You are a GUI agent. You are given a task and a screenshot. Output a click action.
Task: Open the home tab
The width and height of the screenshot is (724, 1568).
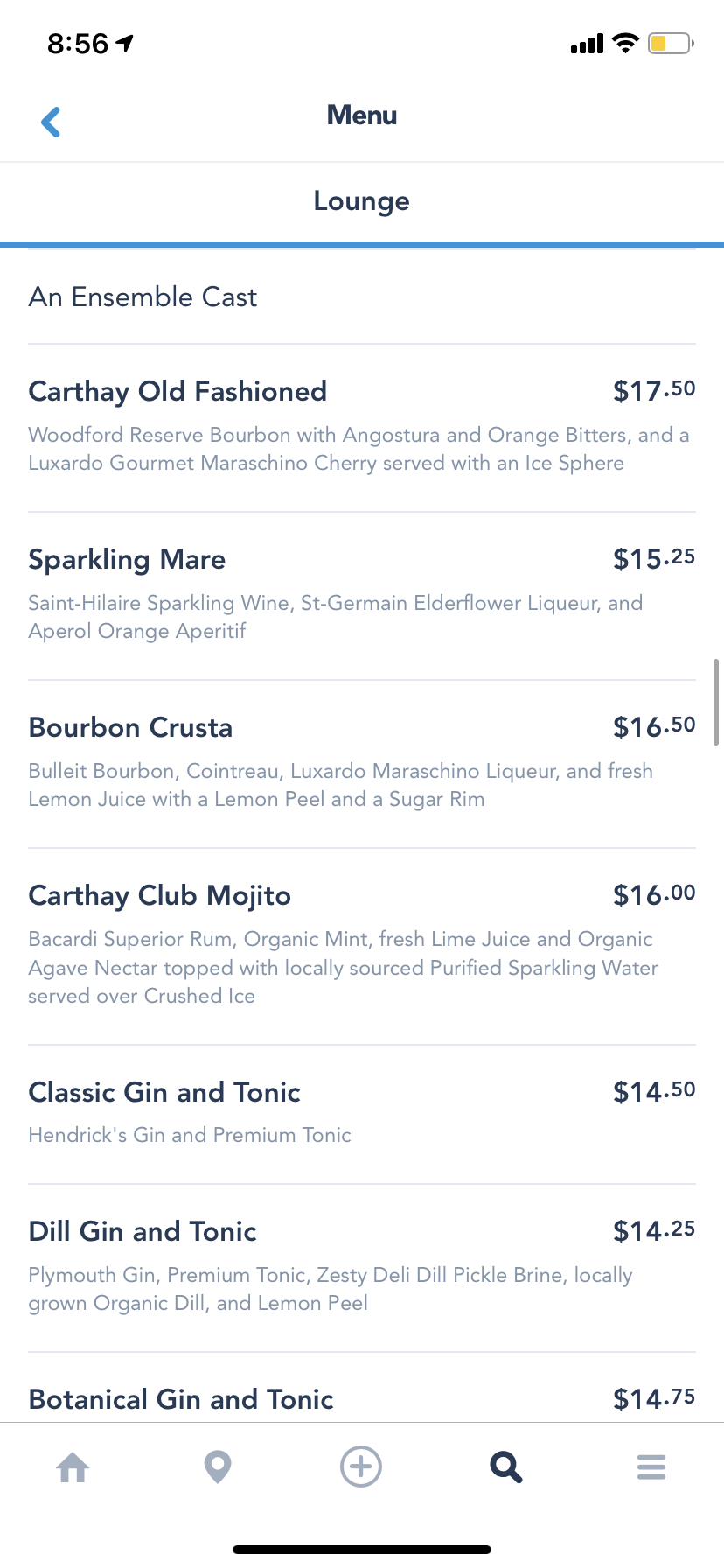coord(73,1467)
